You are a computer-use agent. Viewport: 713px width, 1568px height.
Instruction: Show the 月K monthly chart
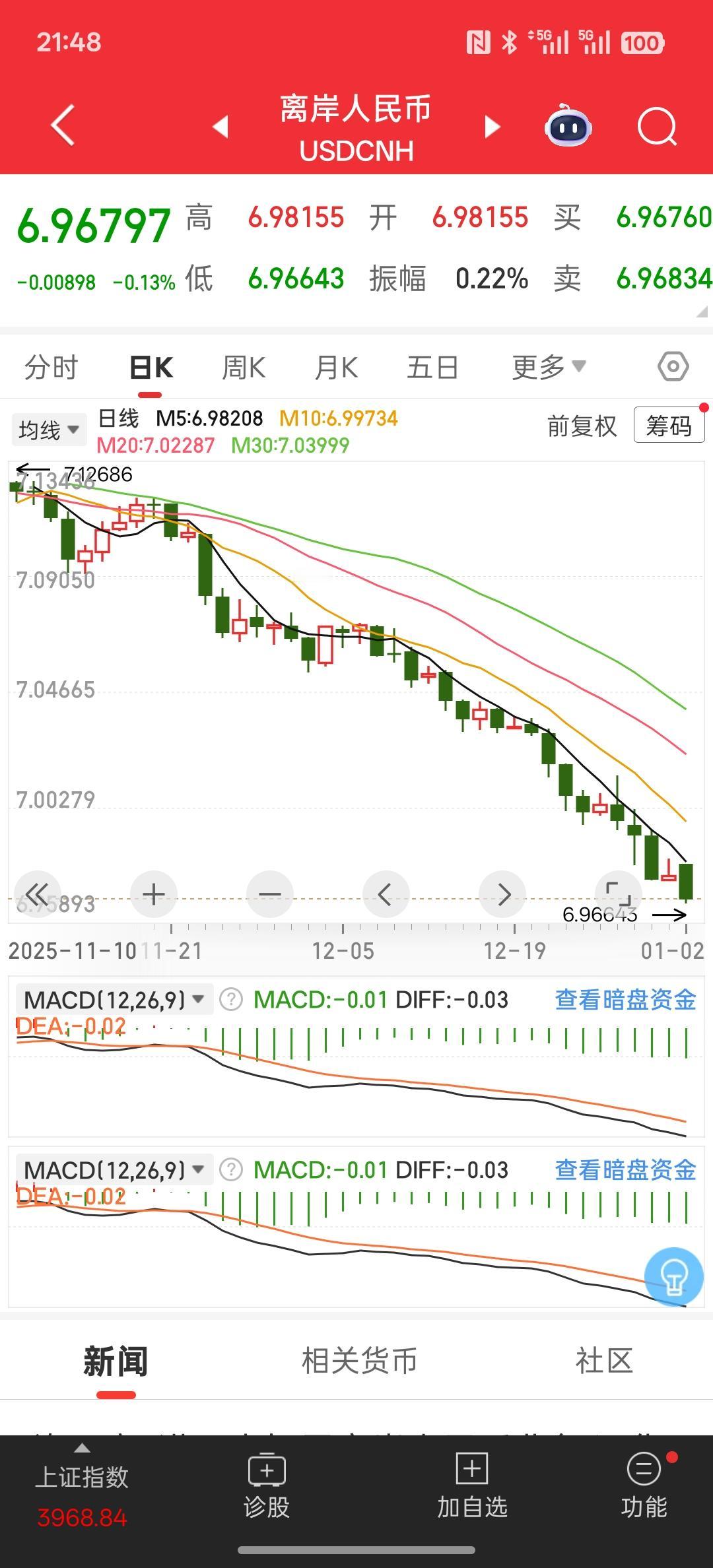click(337, 368)
